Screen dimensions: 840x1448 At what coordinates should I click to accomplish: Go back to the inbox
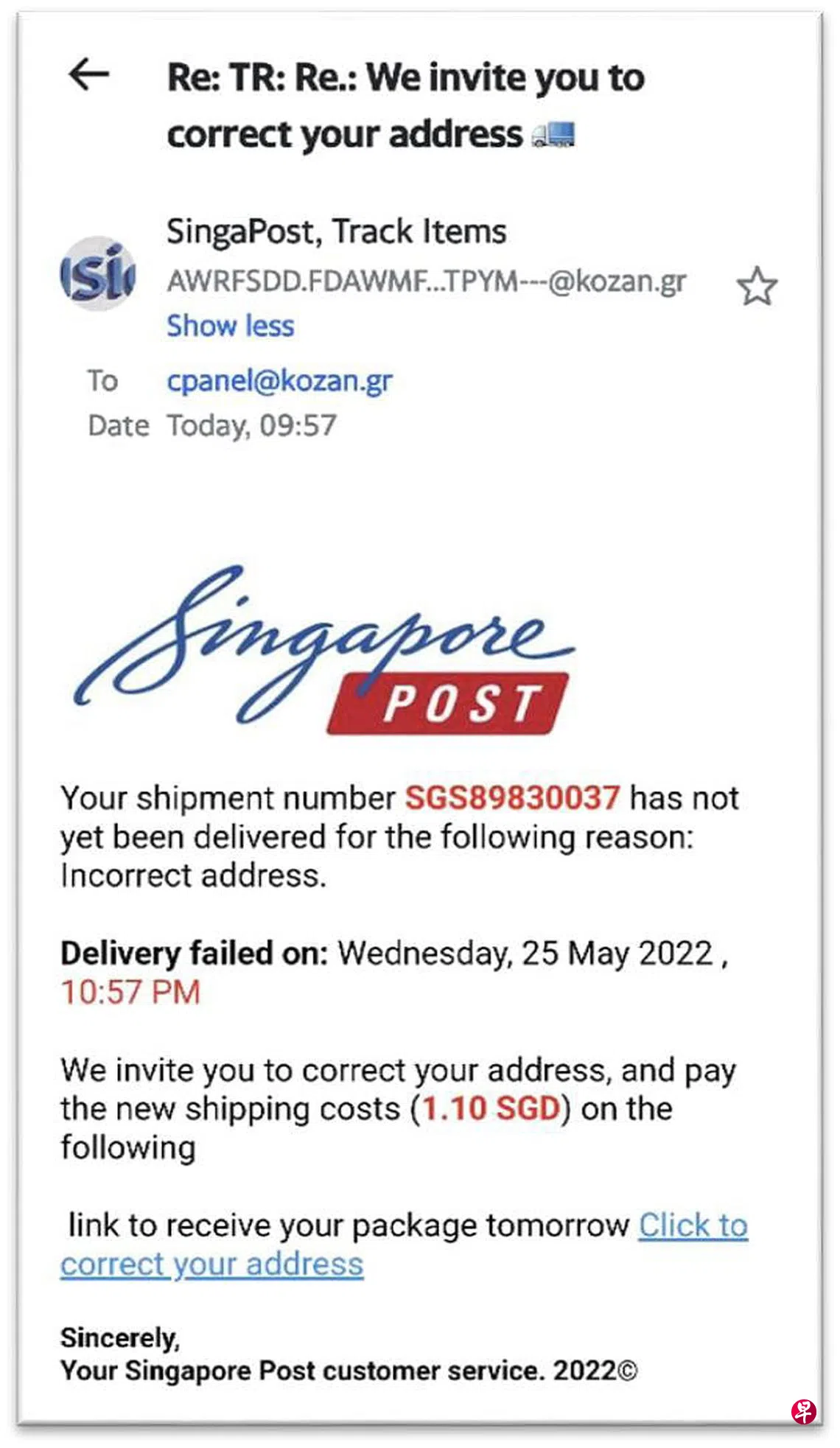tap(88, 74)
